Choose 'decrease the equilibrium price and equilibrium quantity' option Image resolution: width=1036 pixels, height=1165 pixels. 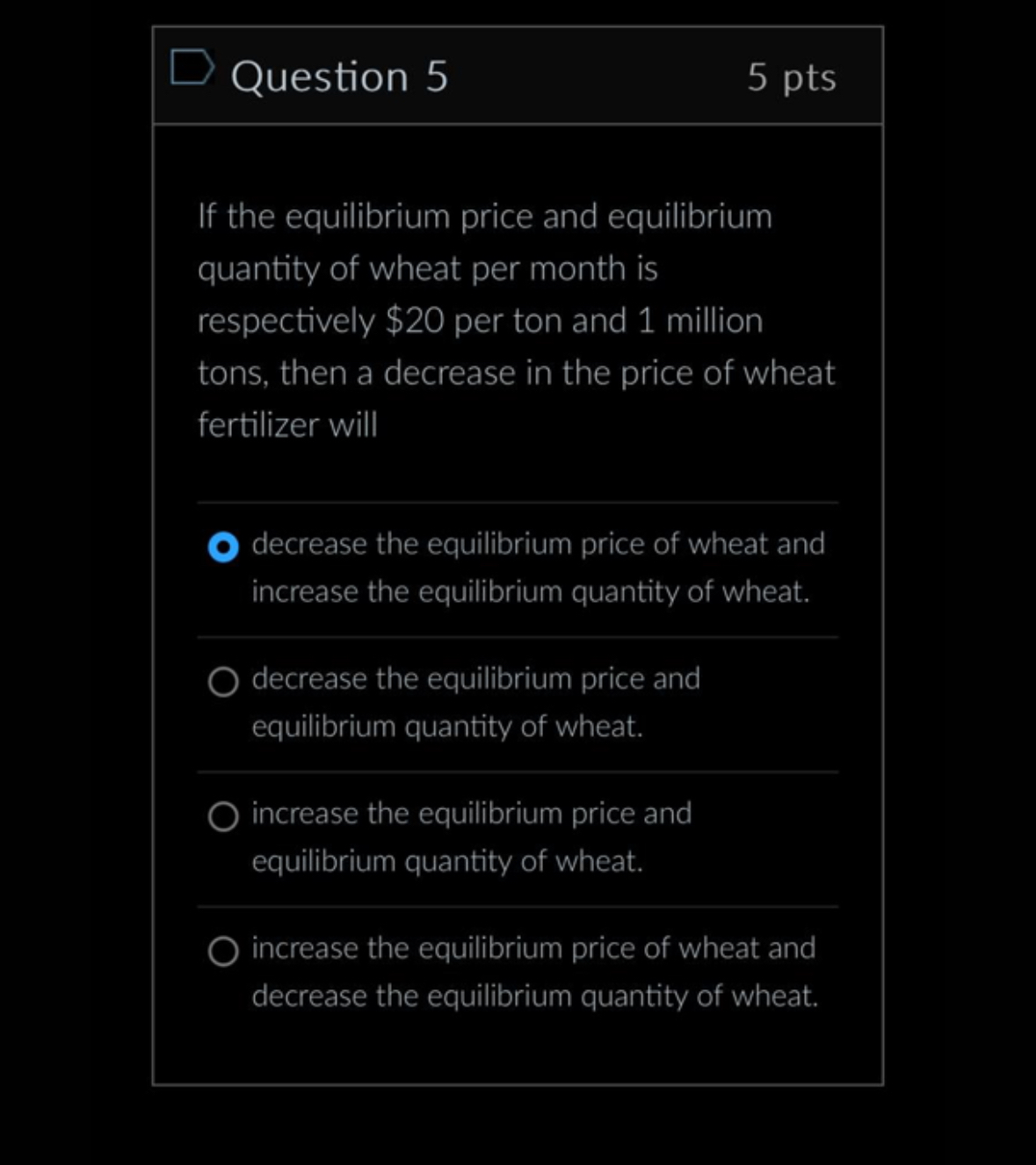222,681
